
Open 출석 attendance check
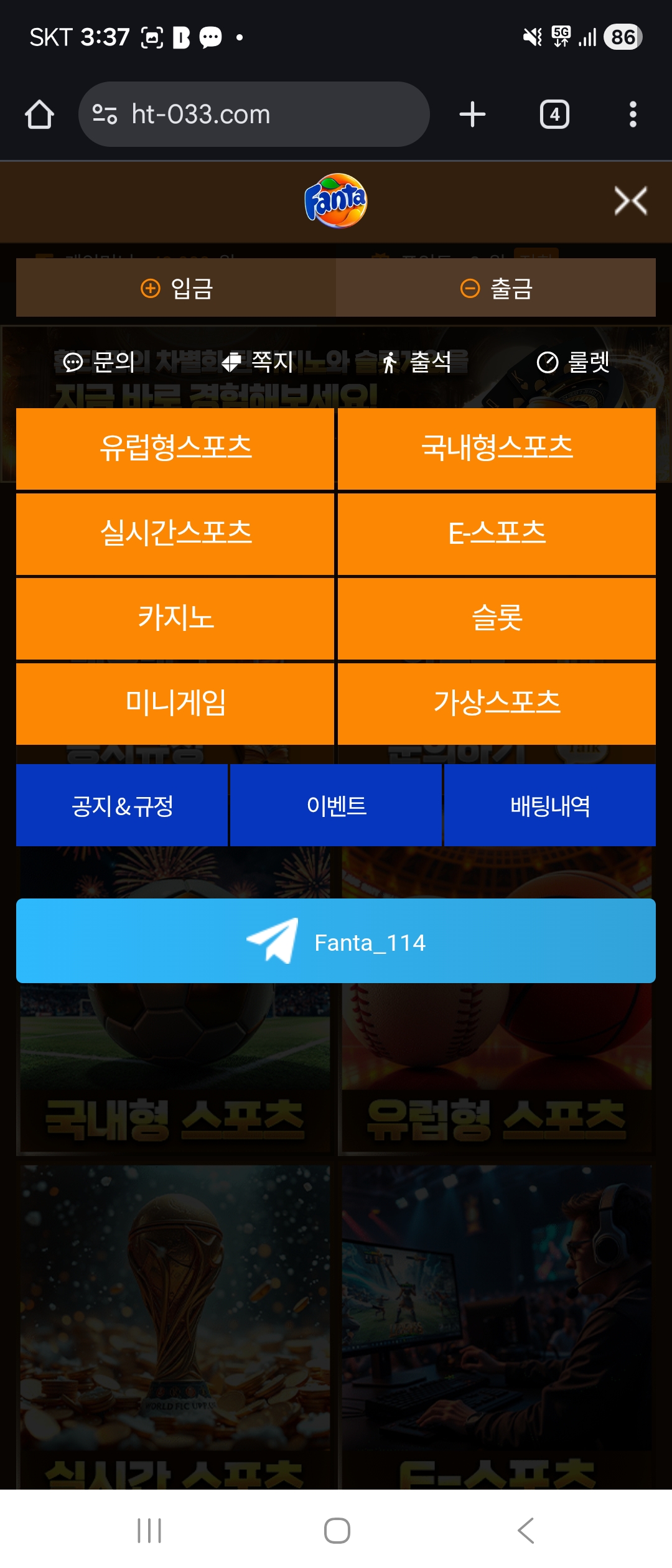417,362
